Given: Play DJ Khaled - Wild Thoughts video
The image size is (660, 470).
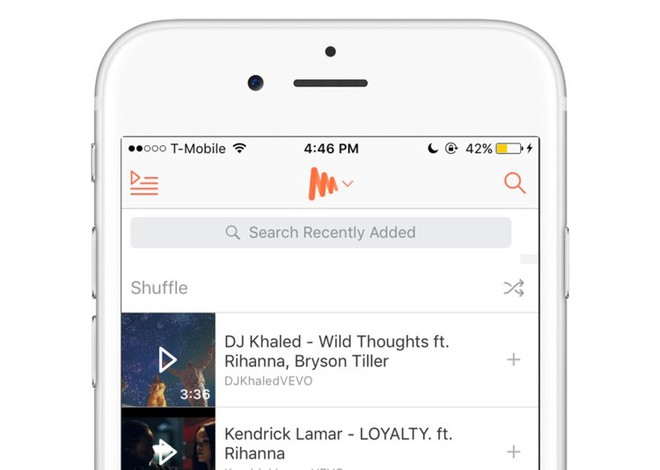Looking at the screenshot, I should (168, 359).
